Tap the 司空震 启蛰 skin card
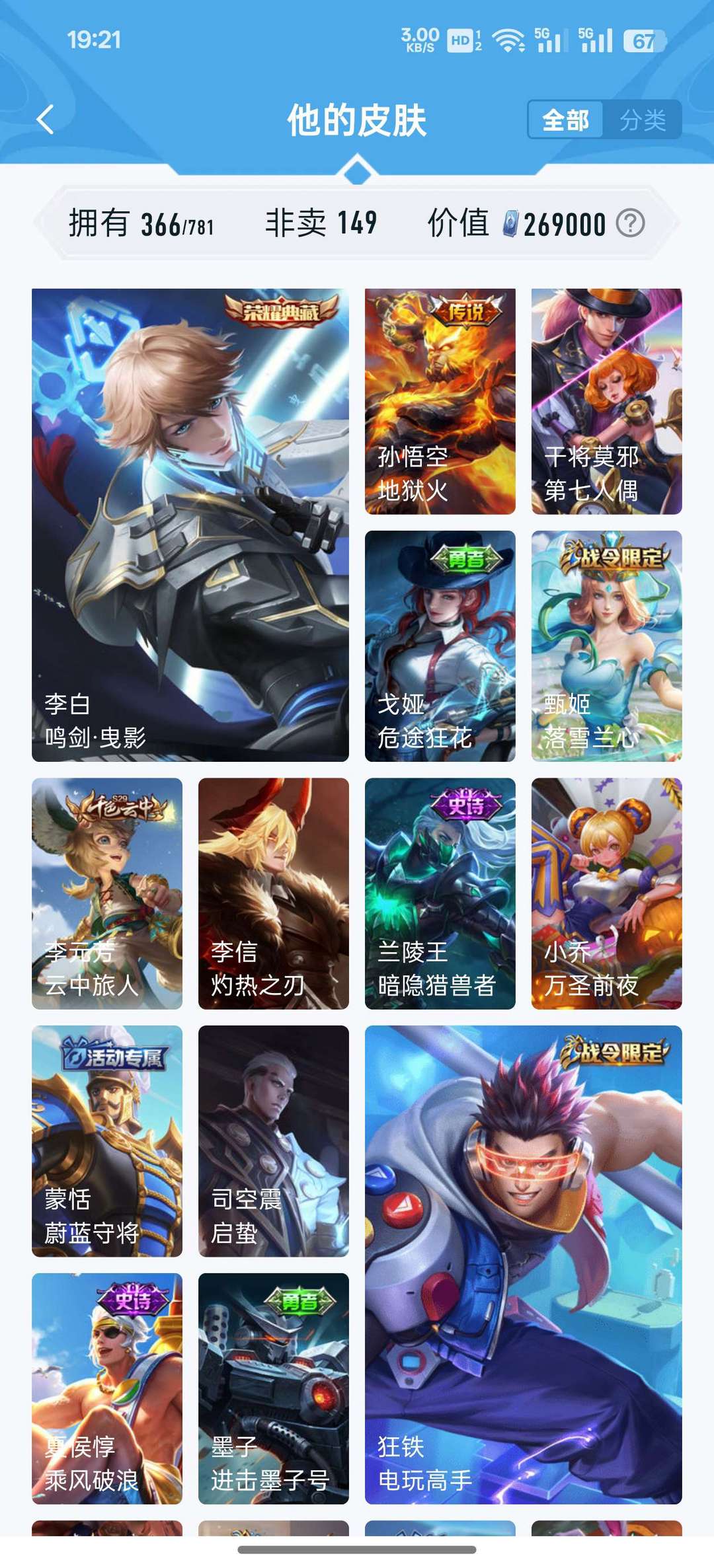The width and height of the screenshot is (714, 1568). pos(273,1140)
